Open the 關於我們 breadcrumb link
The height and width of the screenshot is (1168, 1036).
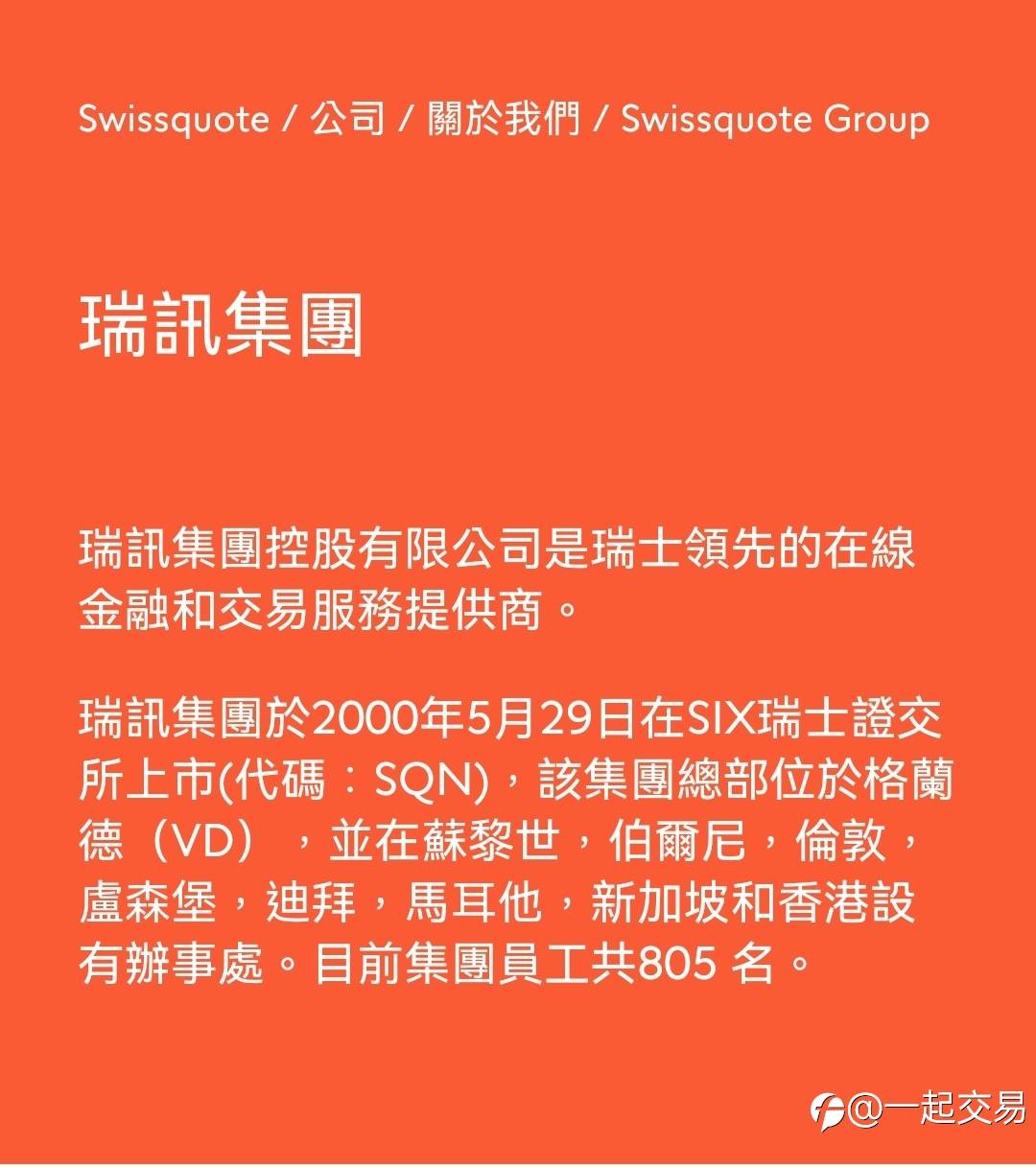pyautogui.click(x=504, y=120)
